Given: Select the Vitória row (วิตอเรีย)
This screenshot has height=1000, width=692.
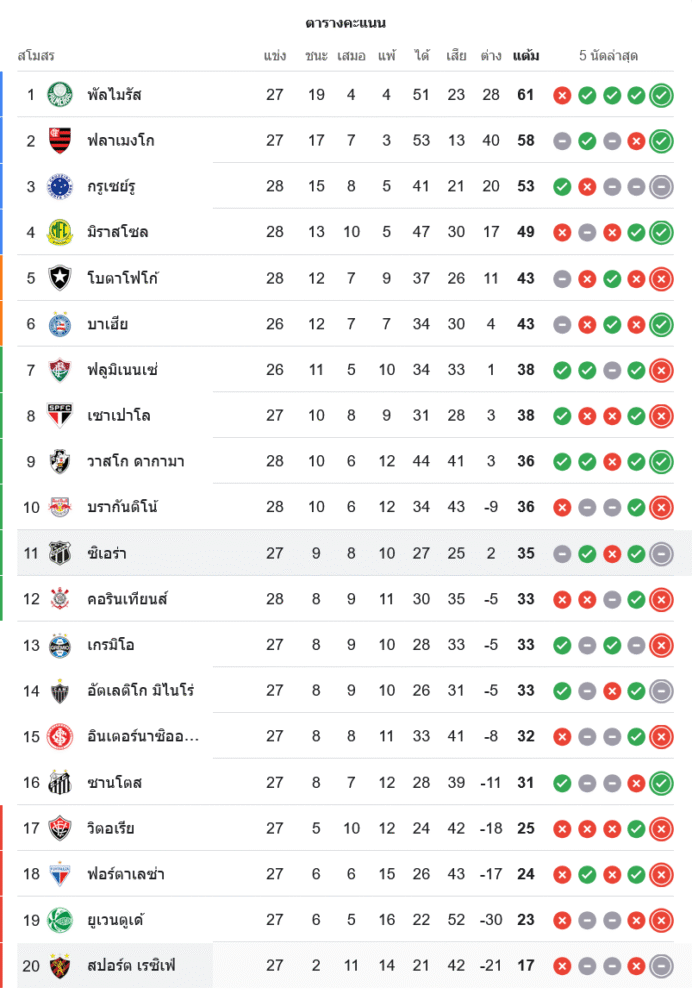Looking at the screenshot, I should pyautogui.click(x=111, y=829).
